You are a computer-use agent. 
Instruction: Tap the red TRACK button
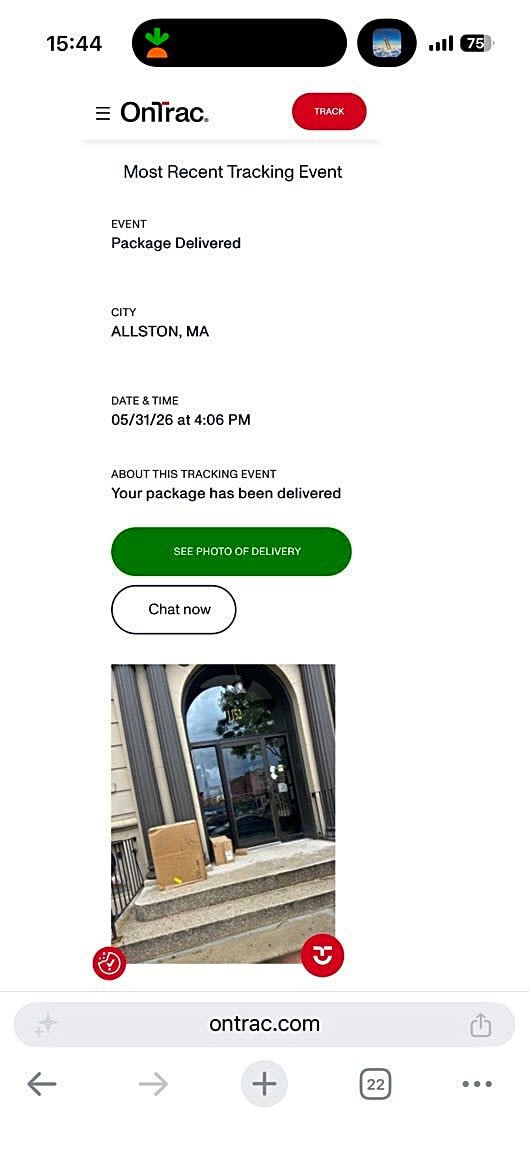(x=329, y=112)
